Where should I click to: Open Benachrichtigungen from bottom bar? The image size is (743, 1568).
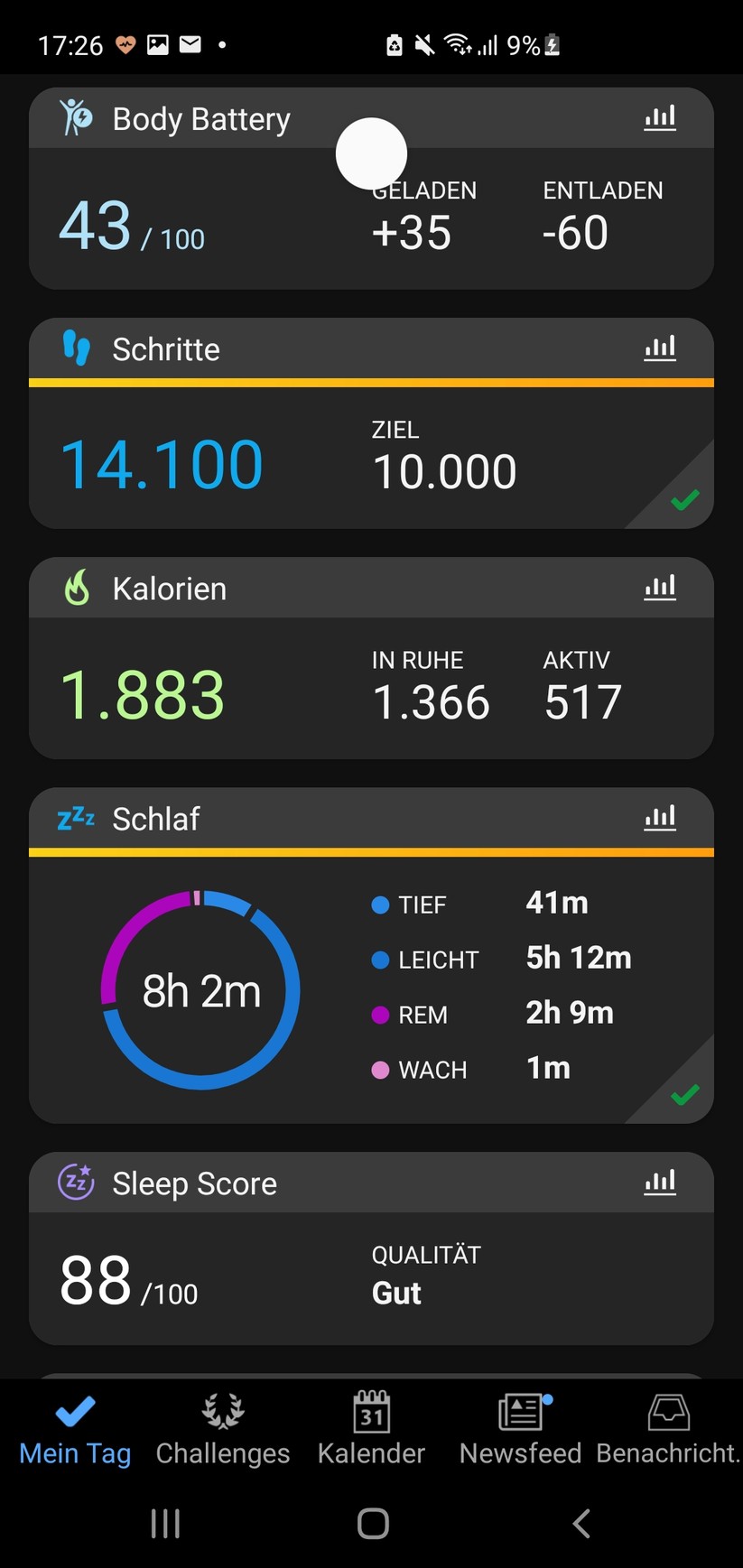669,1426
